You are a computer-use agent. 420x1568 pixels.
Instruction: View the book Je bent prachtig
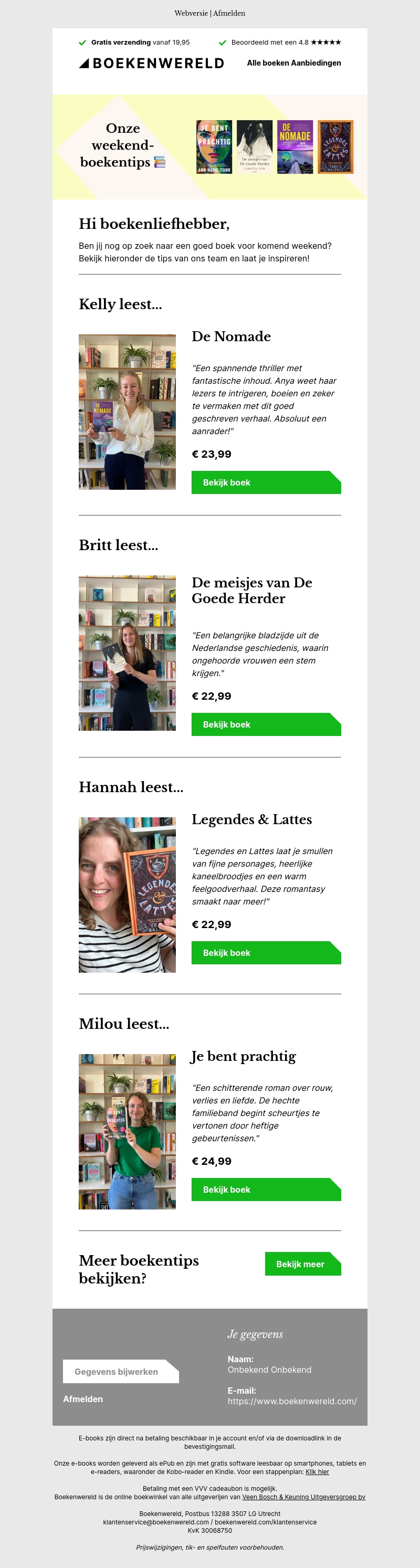(x=266, y=1190)
